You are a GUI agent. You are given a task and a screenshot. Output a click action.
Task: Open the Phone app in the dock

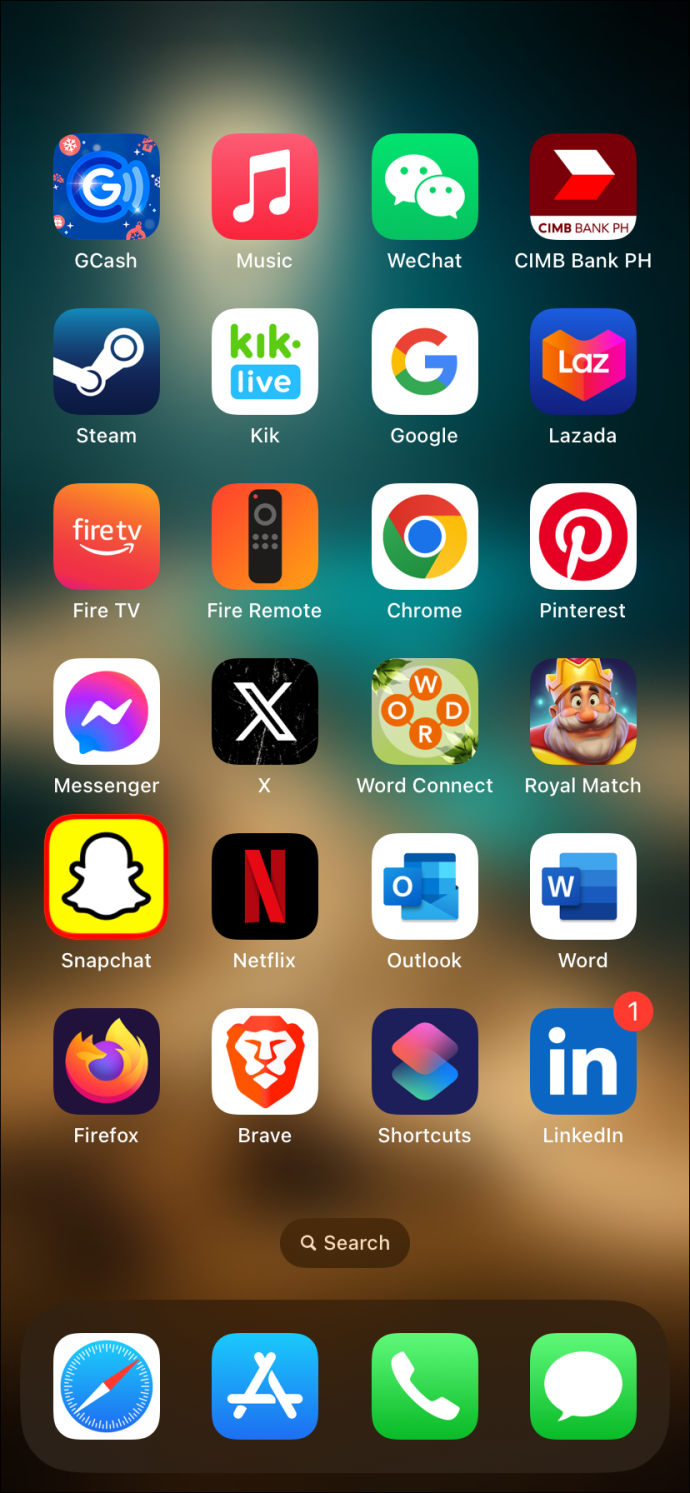(x=424, y=1386)
